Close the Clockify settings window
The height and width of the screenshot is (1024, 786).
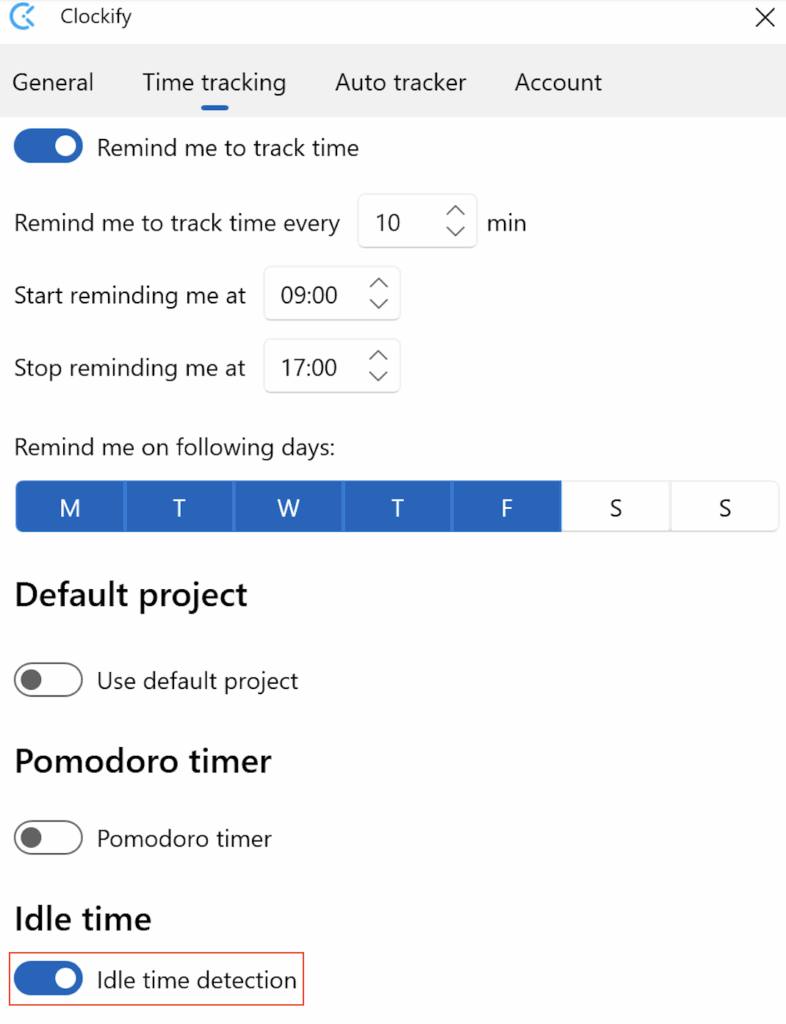(765, 17)
